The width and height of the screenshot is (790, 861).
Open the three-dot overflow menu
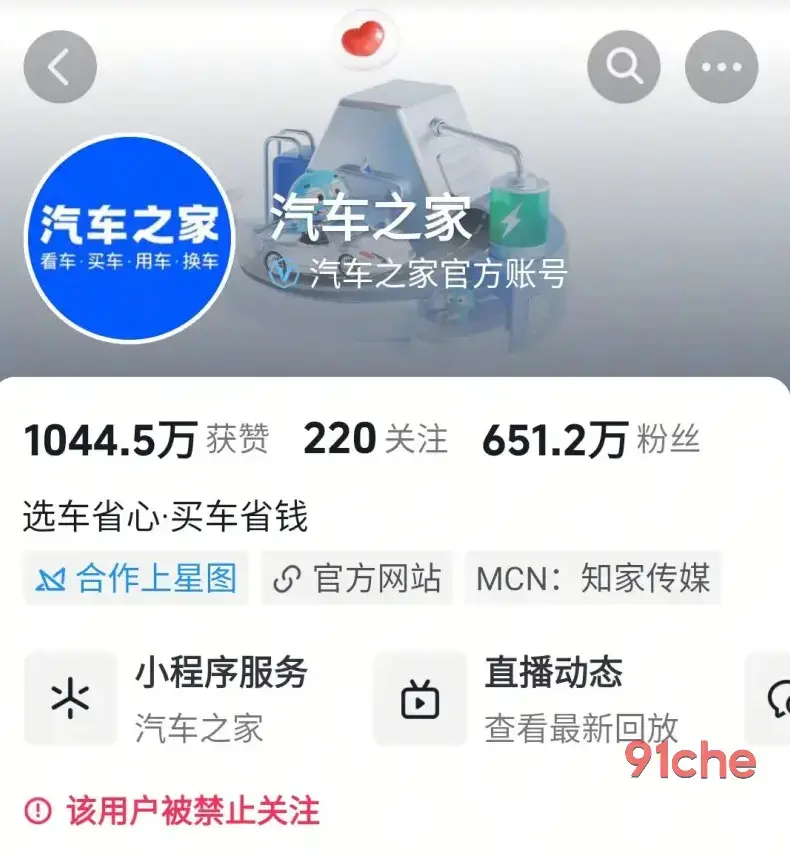[721, 67]
